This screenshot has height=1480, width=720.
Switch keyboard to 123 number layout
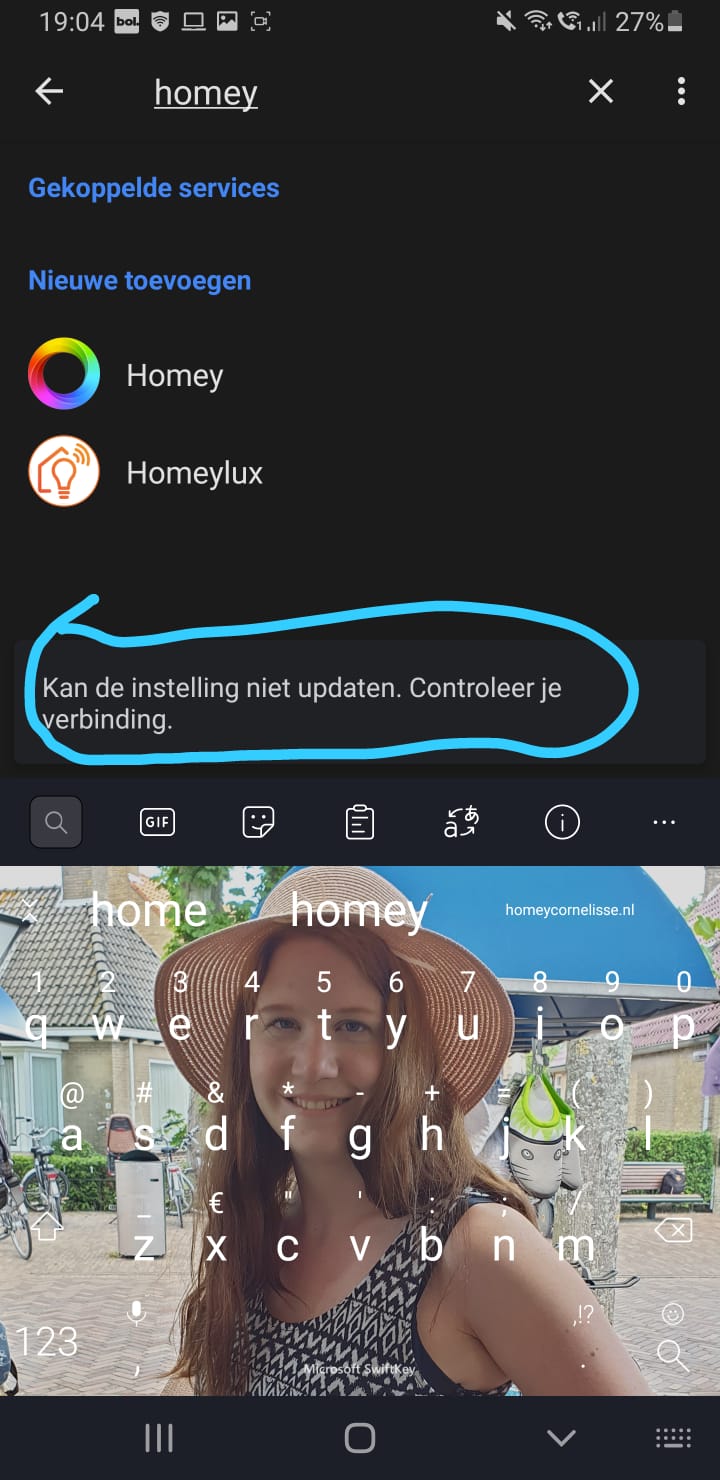point(47,1342)
